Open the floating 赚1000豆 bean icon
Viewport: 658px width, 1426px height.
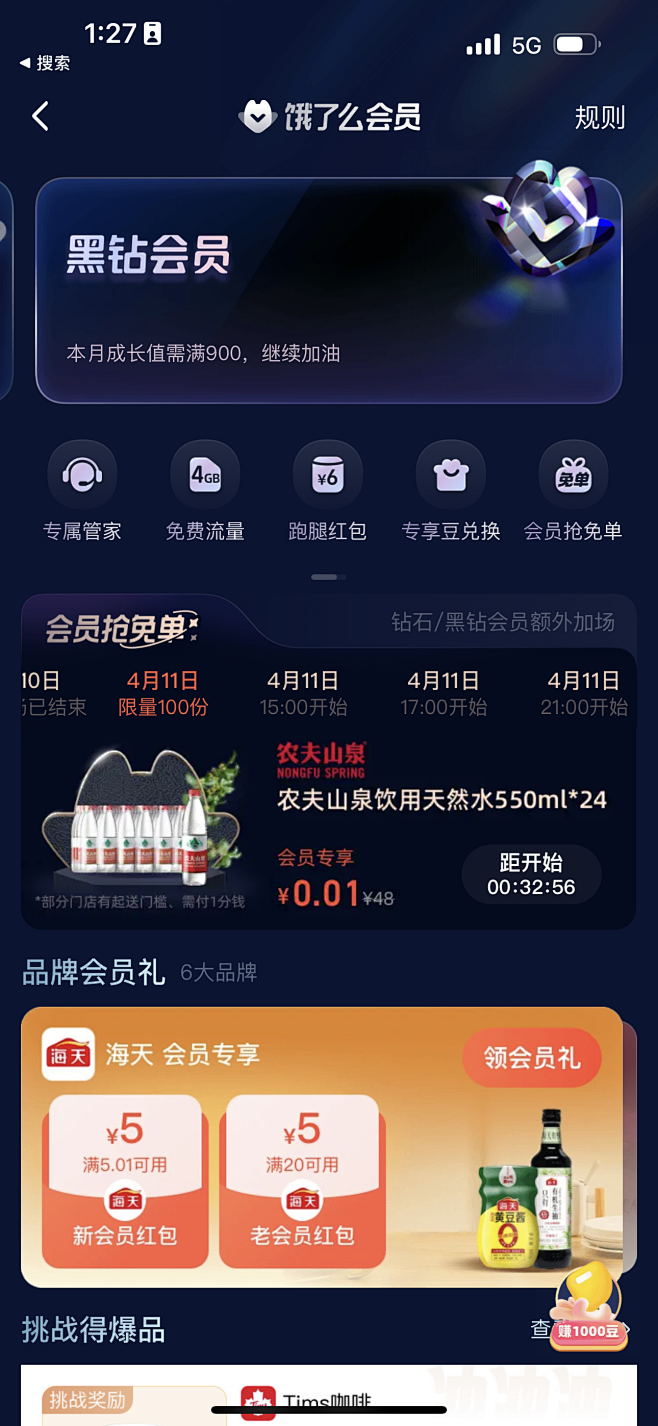coord(589,1307)
